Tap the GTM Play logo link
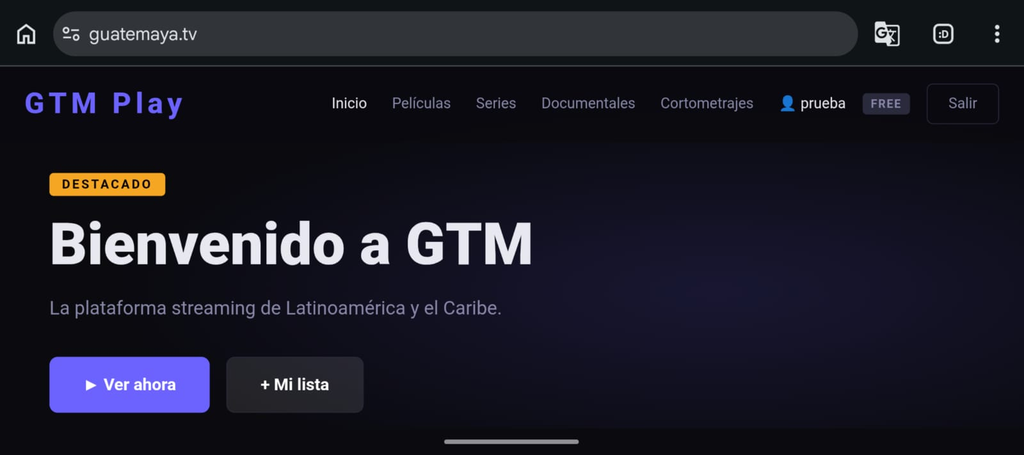Image resolution: width=1024 pixels, height=455 pixels. coord(104,104)
